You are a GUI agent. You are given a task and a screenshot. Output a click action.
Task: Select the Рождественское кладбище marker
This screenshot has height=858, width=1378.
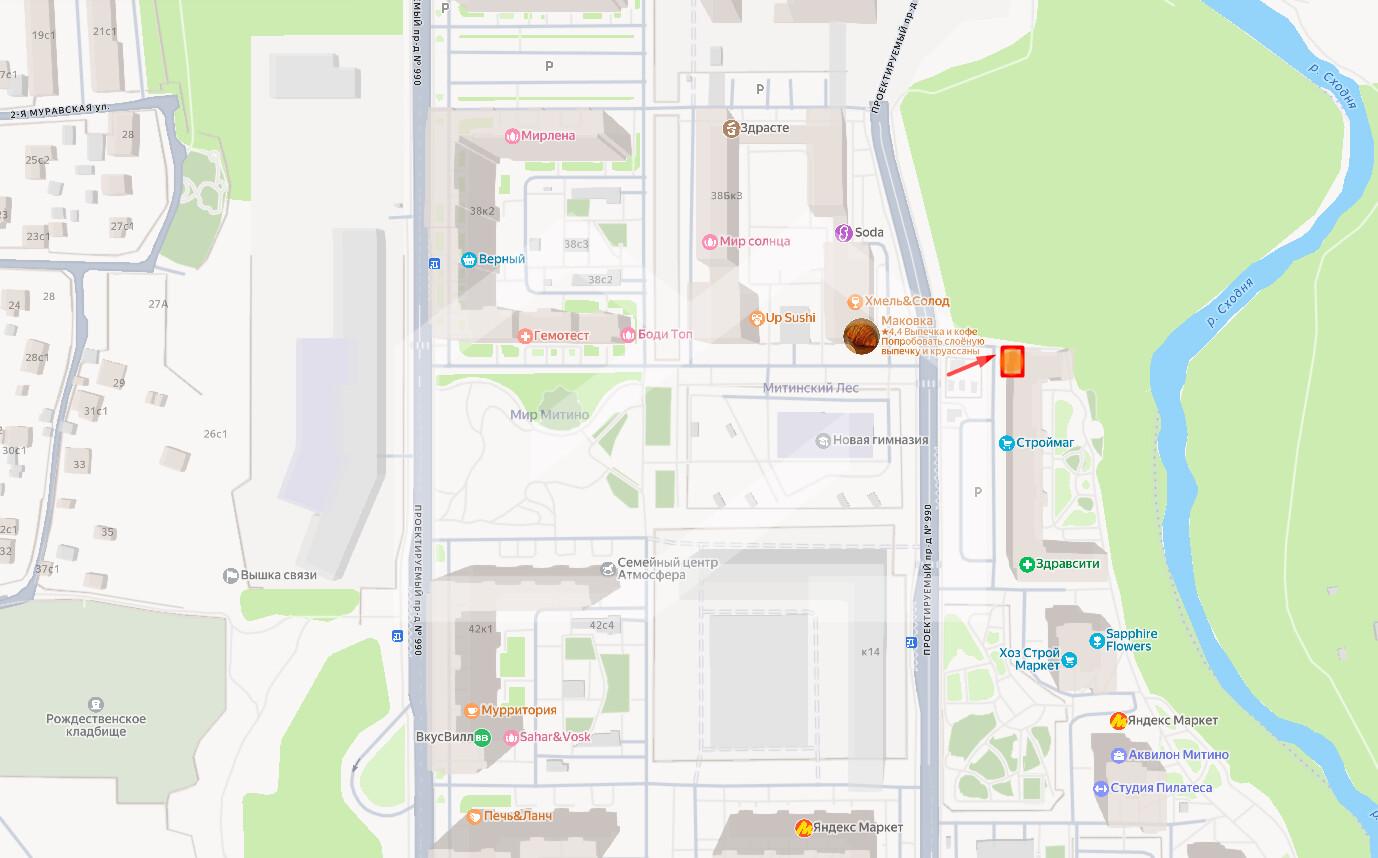click(96, 704)
